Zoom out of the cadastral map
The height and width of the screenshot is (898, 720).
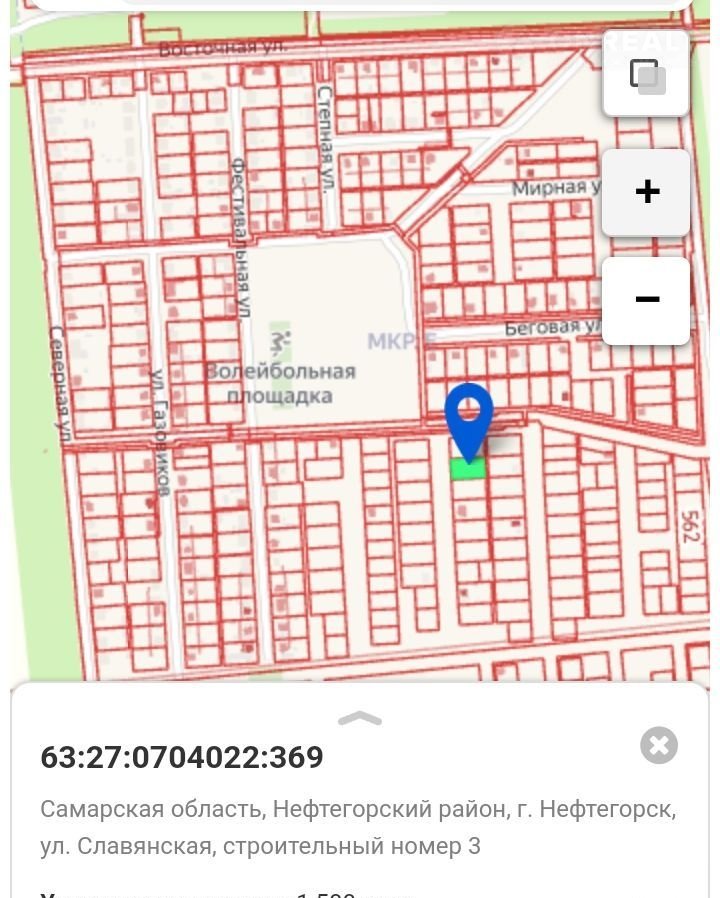click(646, 300)
